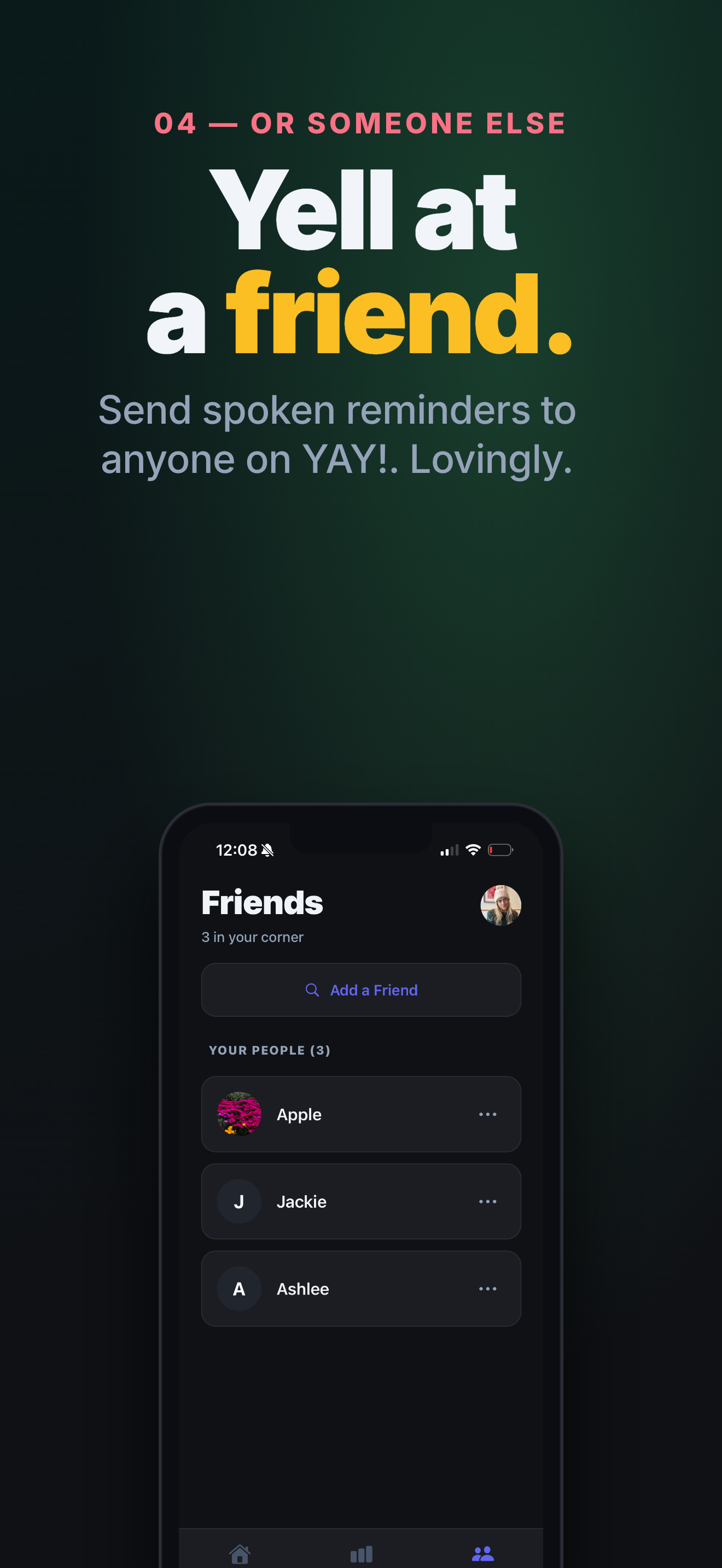Open the options menu next to Jackie
This screenshot has height=1568, width=722.
click(x=488, y=1201)
